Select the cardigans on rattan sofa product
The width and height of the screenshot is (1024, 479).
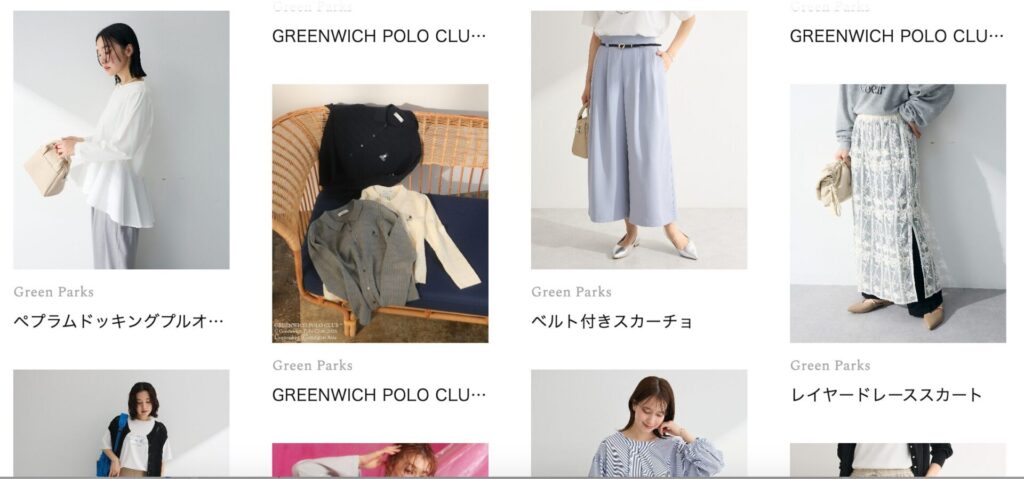(380, 213)
